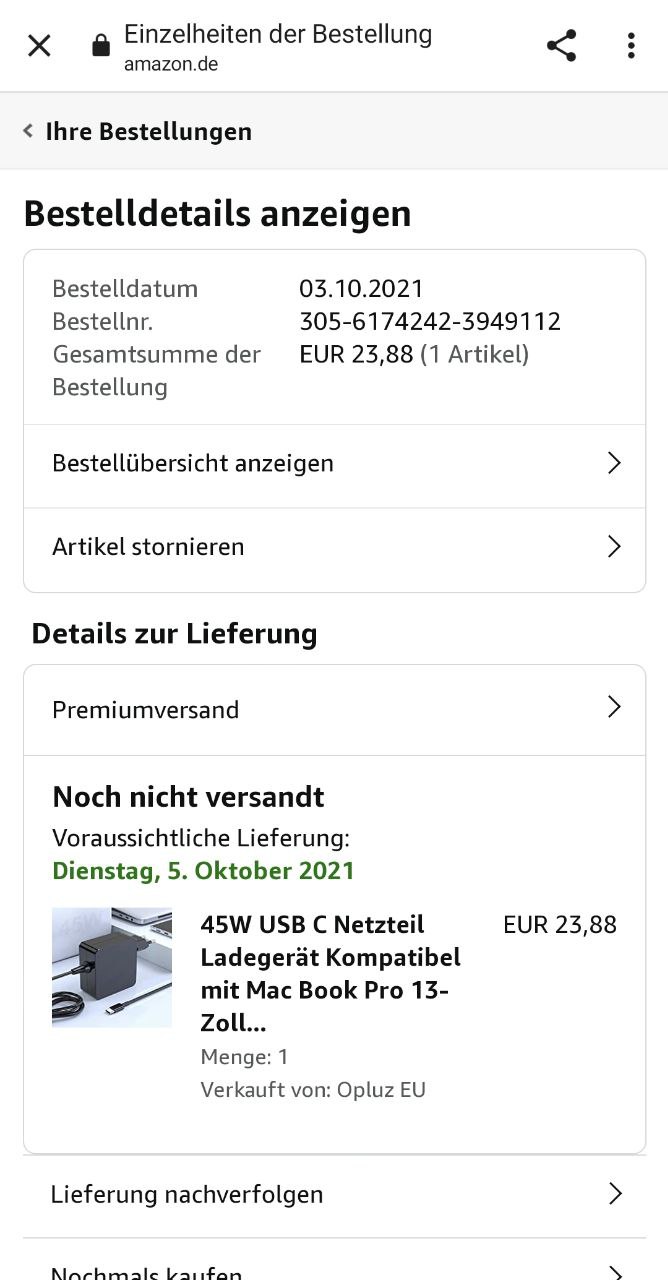The width and height of the screenshot is (668, 1280).
Task: Share this order details page
Action: [561, 46]
